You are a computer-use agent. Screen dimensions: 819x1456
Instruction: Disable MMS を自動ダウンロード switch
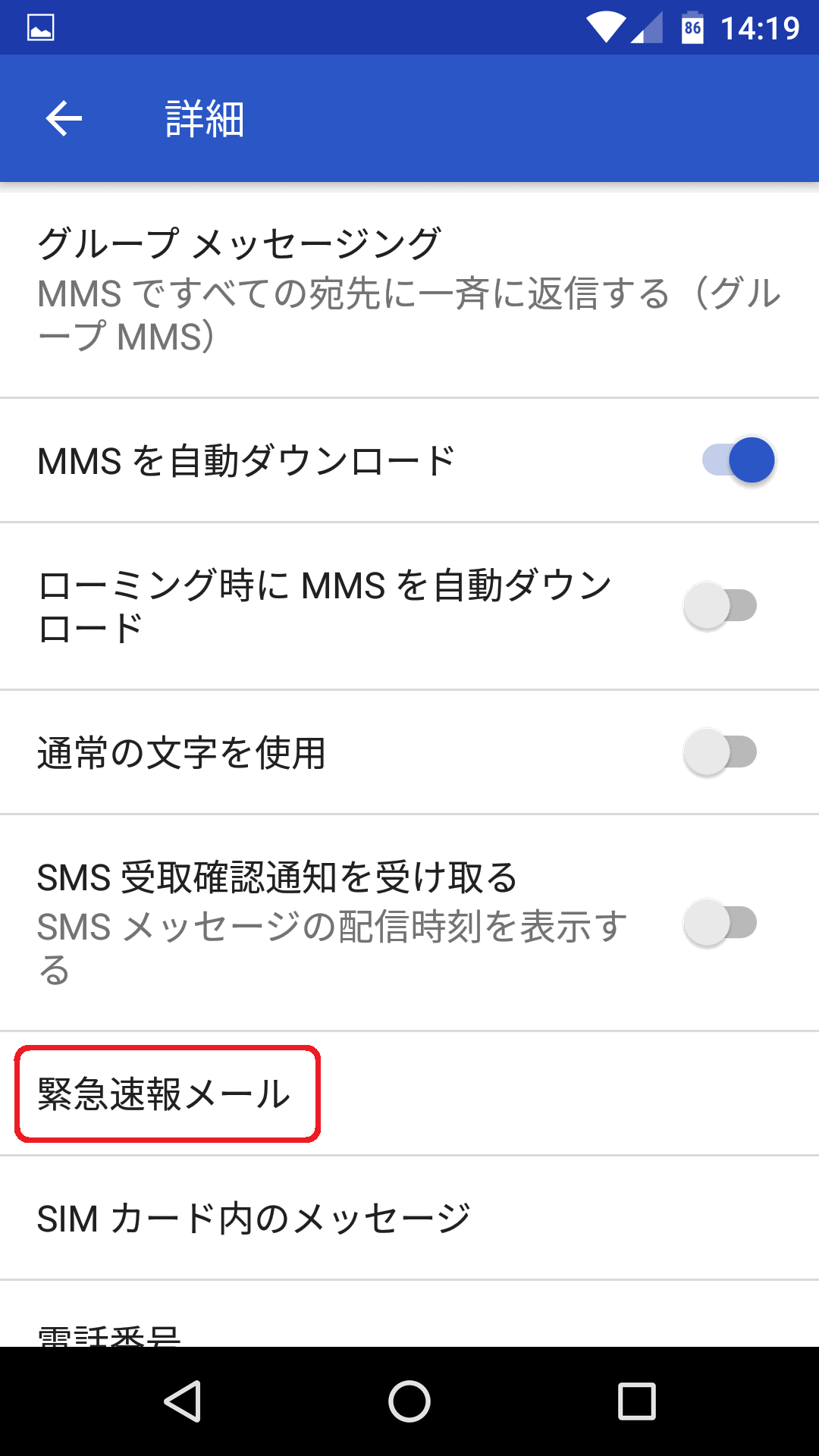[x=737, y=460]
